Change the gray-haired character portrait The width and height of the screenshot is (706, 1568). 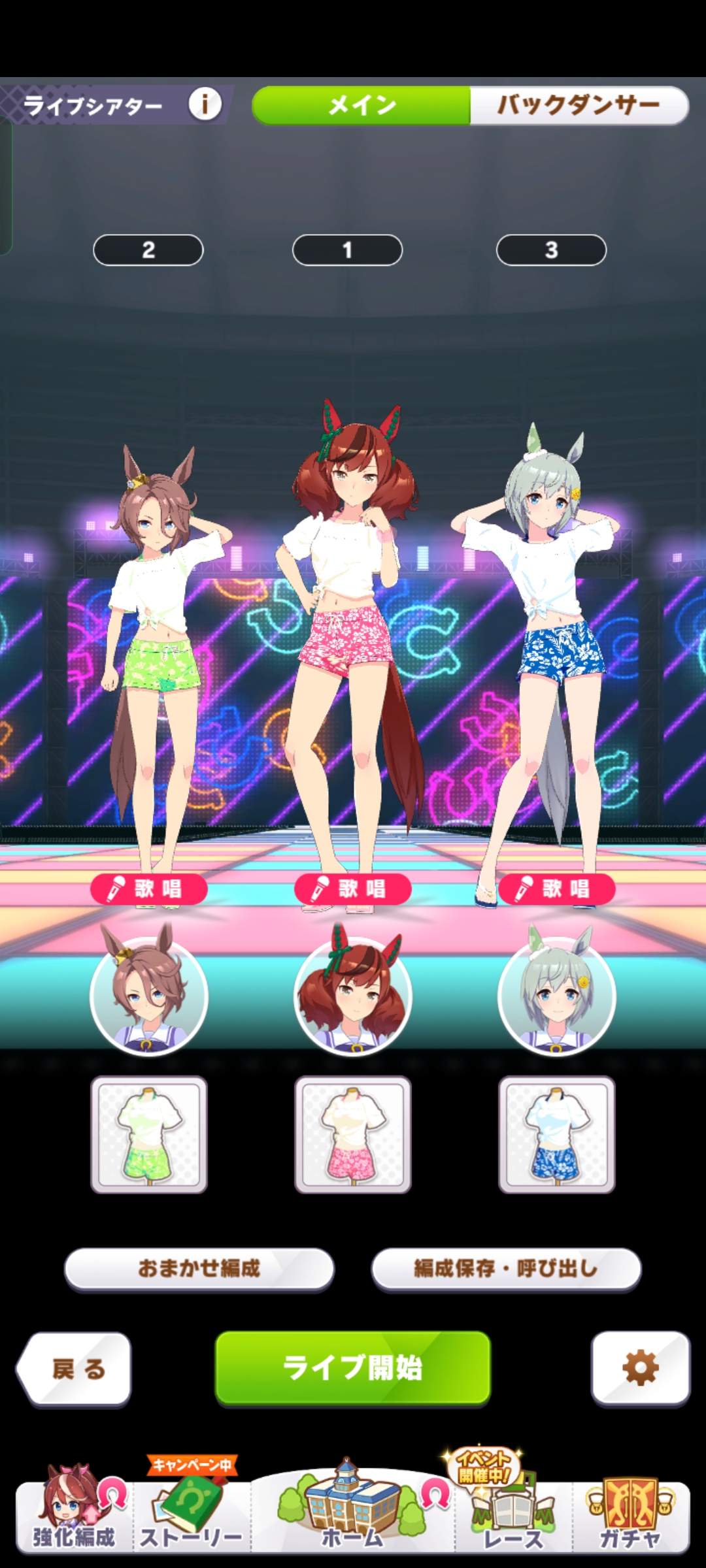point(556,994)
